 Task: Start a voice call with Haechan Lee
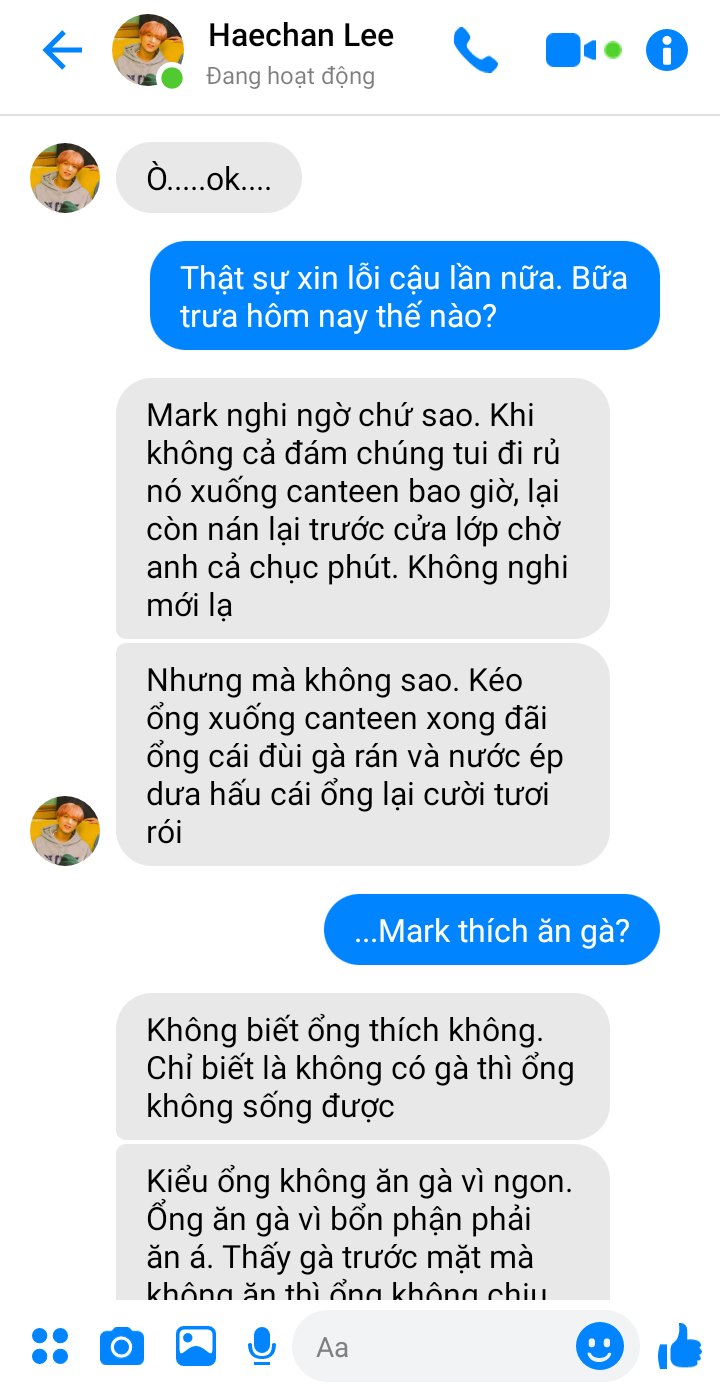(x=475, y=50)
